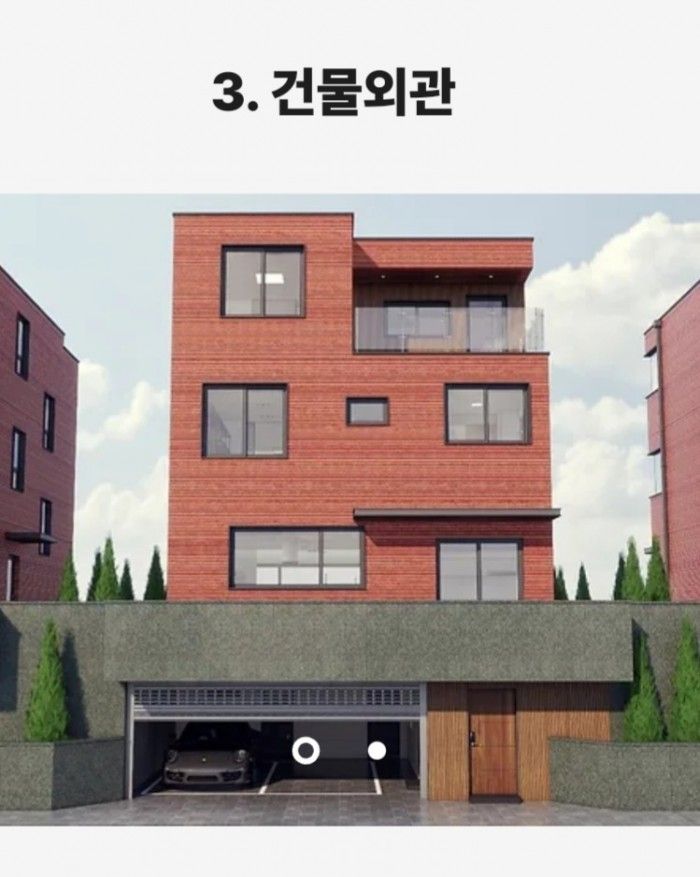Select the first ring-shaped slide indicator dot
This screenshot has width=700, height=877.
pos(305,750)
